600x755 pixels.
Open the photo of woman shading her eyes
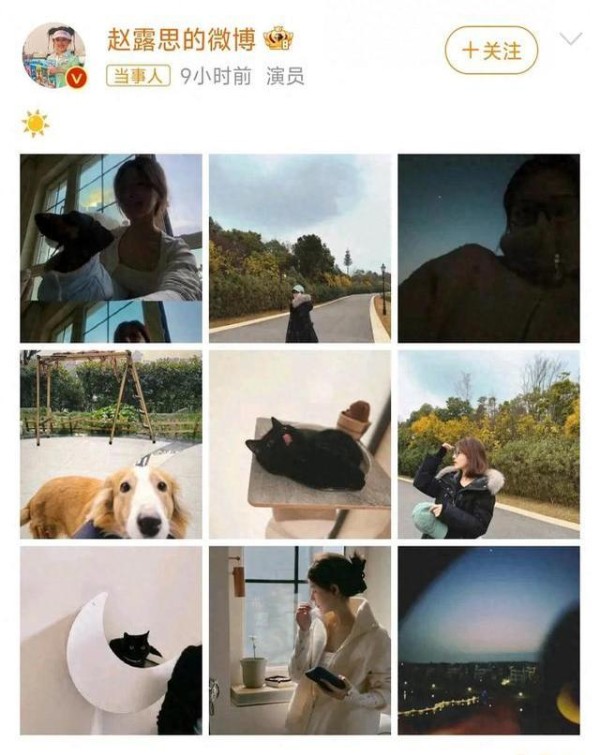[x=488, y=444]
